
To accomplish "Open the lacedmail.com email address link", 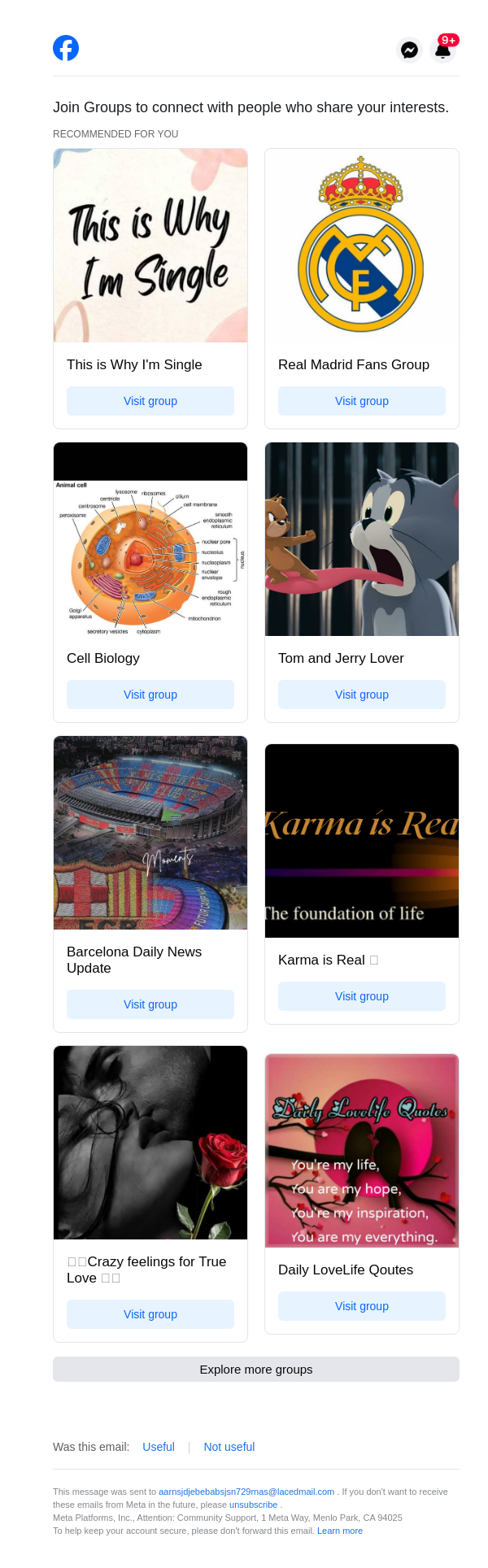I will [246, 1492].
